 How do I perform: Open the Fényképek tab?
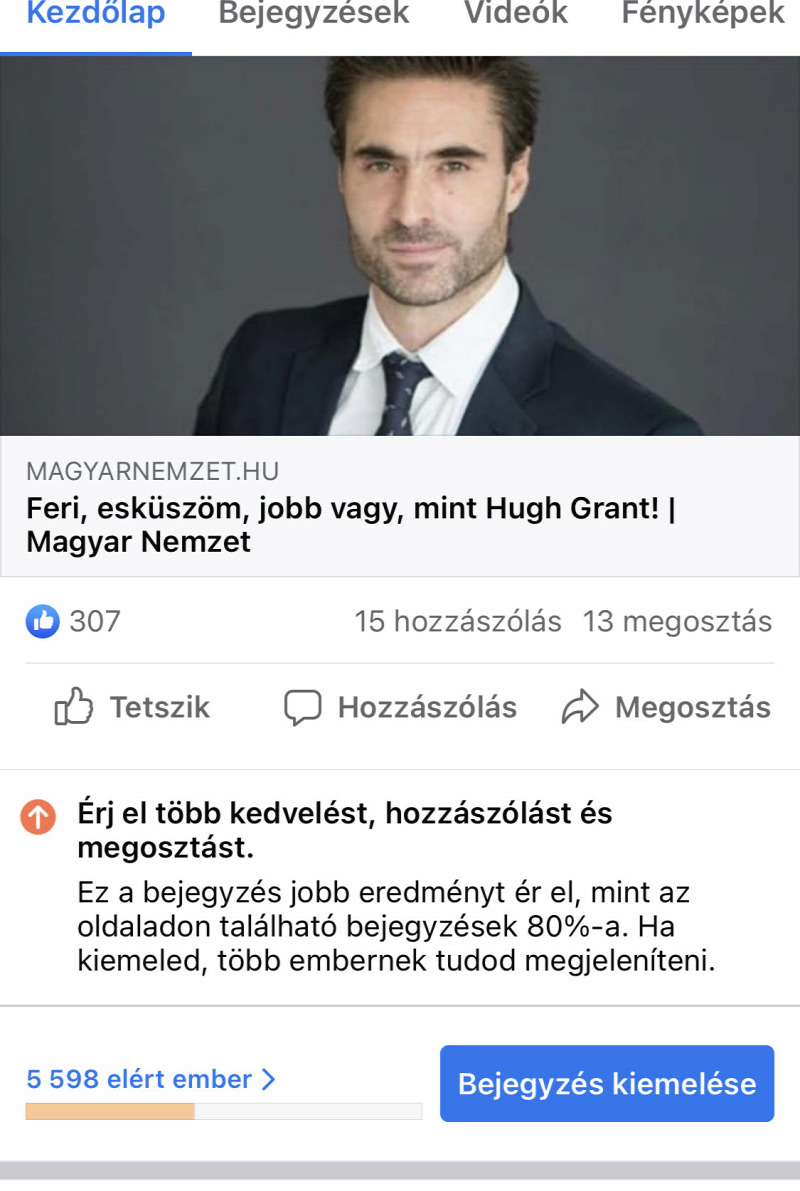click(703, 14)
